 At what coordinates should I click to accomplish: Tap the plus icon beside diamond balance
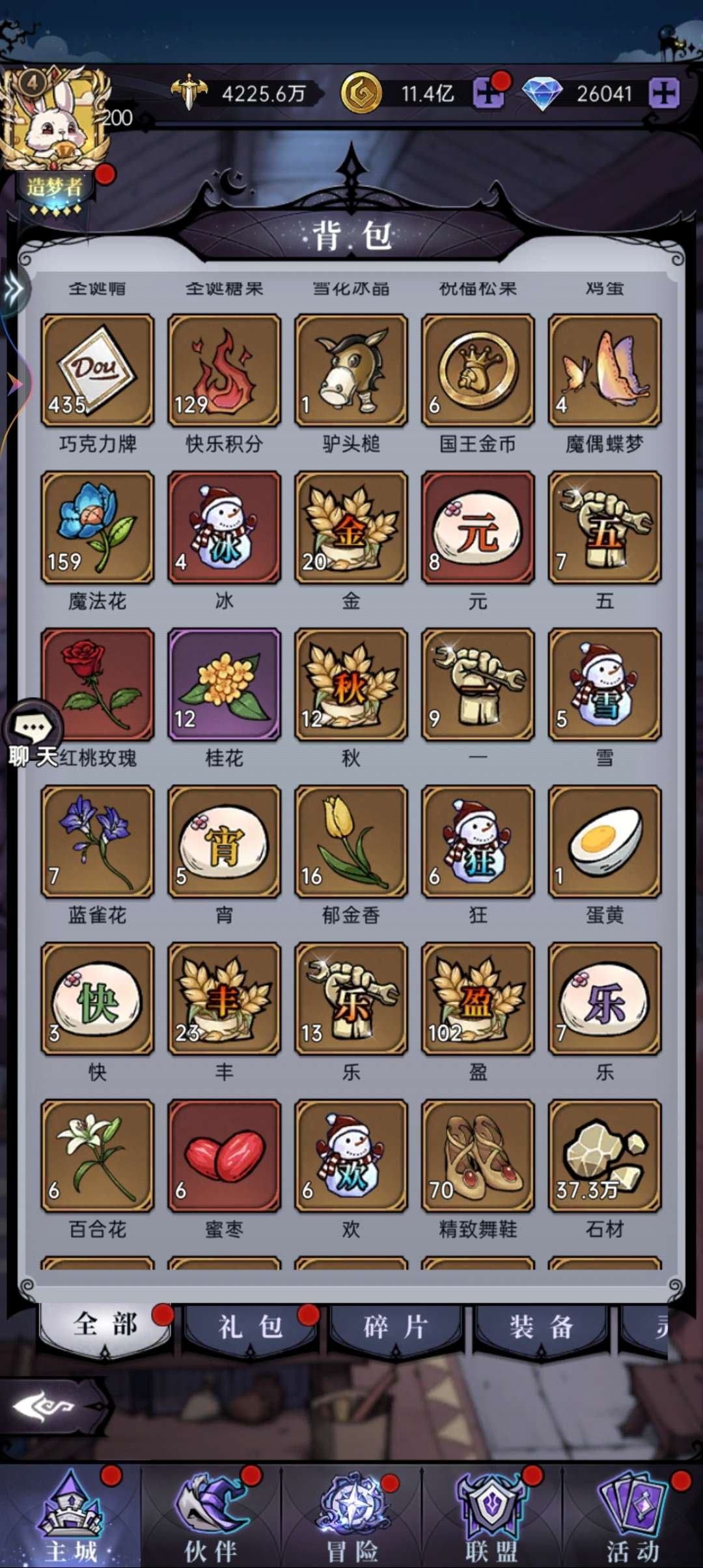pos(664,93)
